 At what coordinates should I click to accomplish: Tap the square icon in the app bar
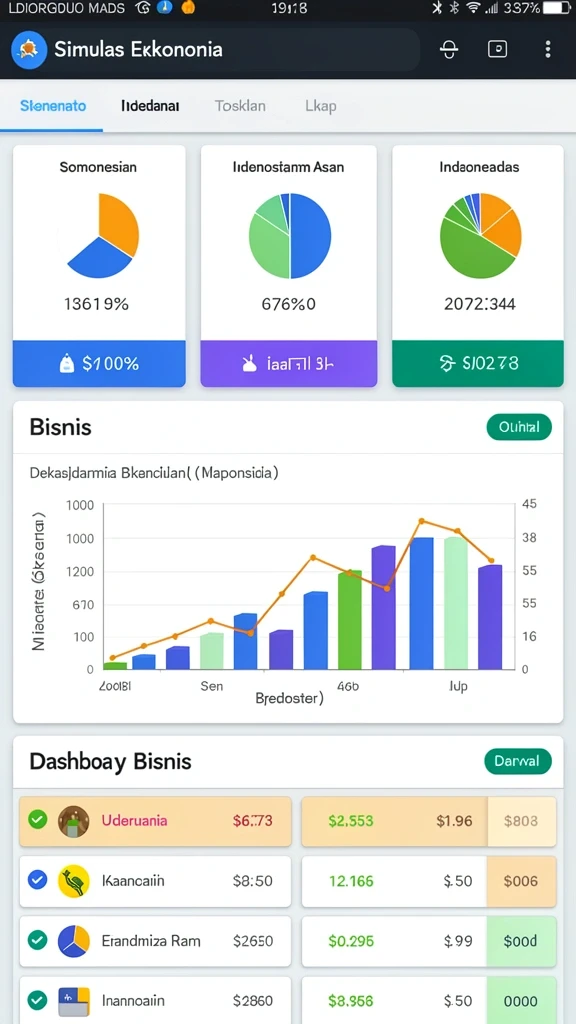point(498,50)
